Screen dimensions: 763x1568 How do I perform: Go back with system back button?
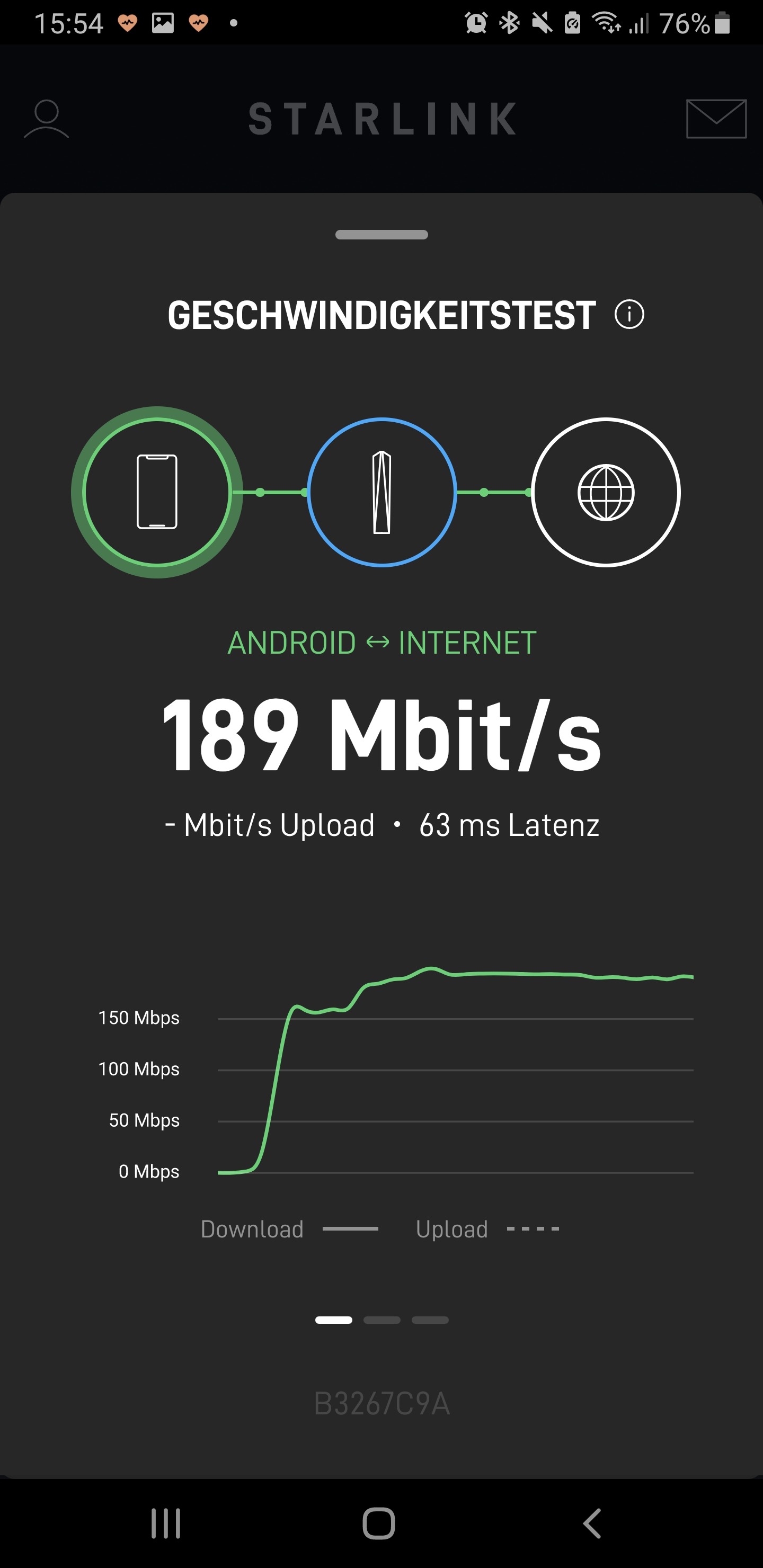tap(592, 1524)
